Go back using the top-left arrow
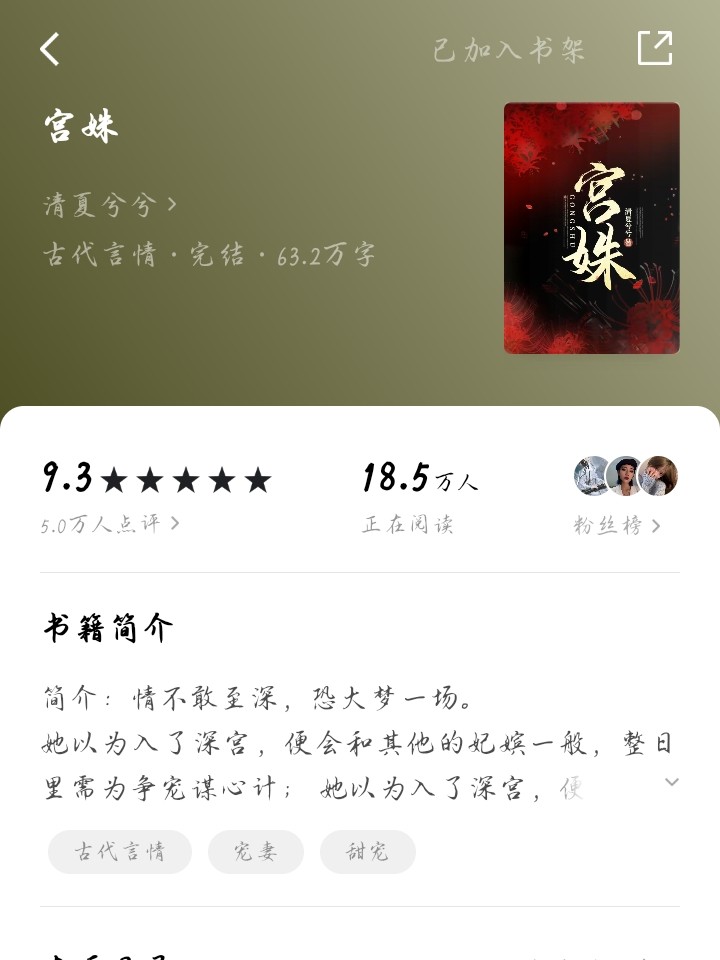 coord(51,49)
